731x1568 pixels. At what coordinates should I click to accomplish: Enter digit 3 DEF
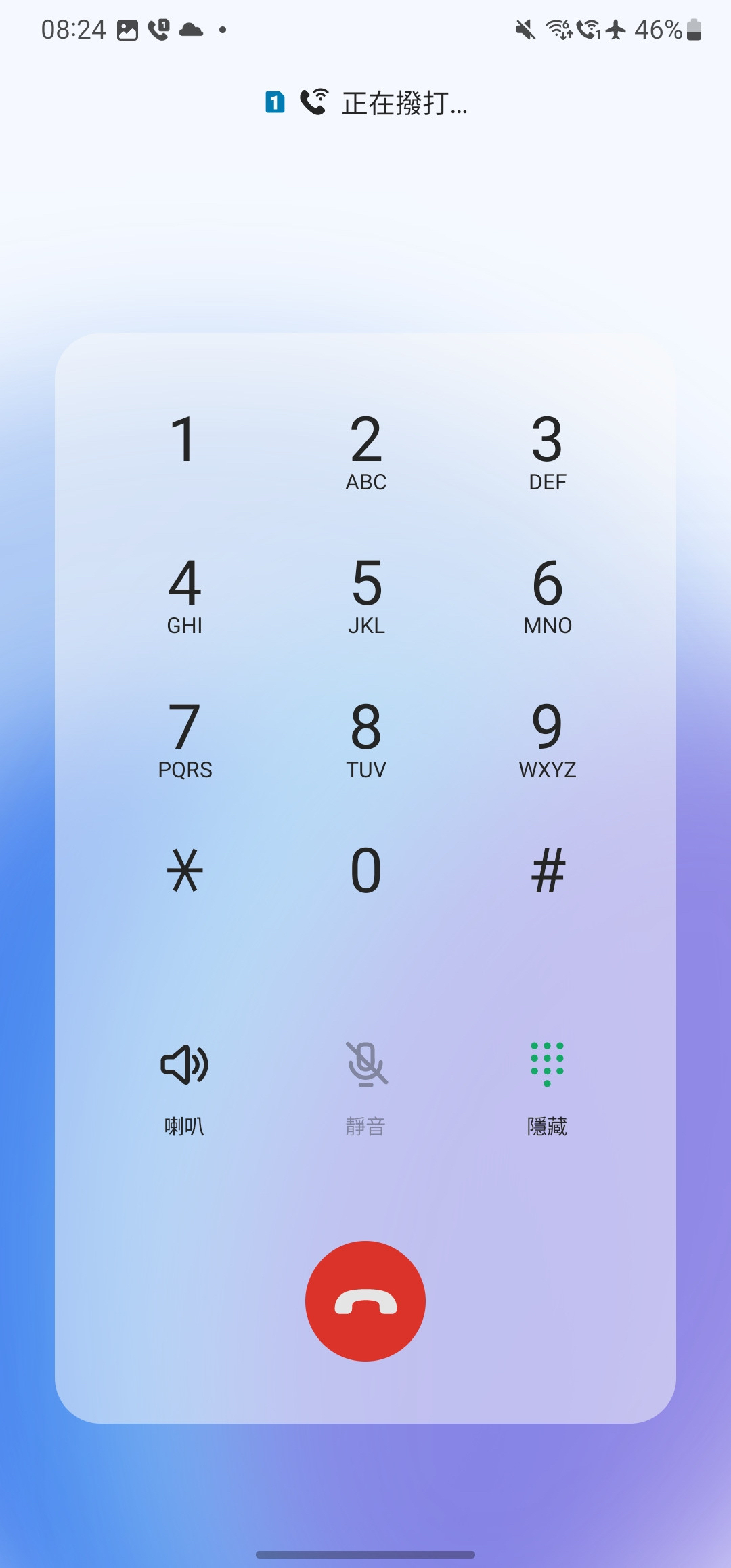547,450
